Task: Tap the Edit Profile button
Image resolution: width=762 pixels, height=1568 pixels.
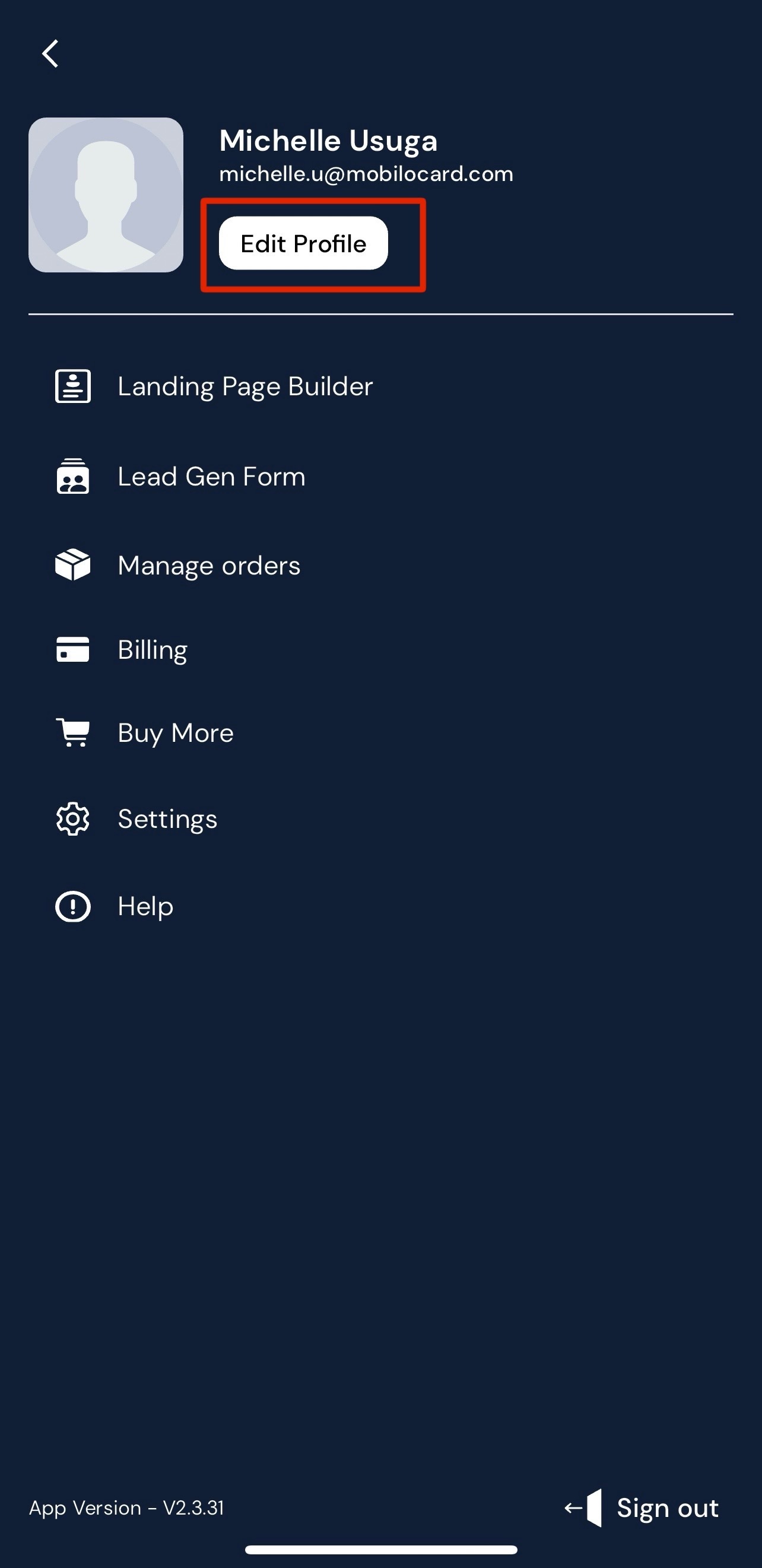Action: 303,243
